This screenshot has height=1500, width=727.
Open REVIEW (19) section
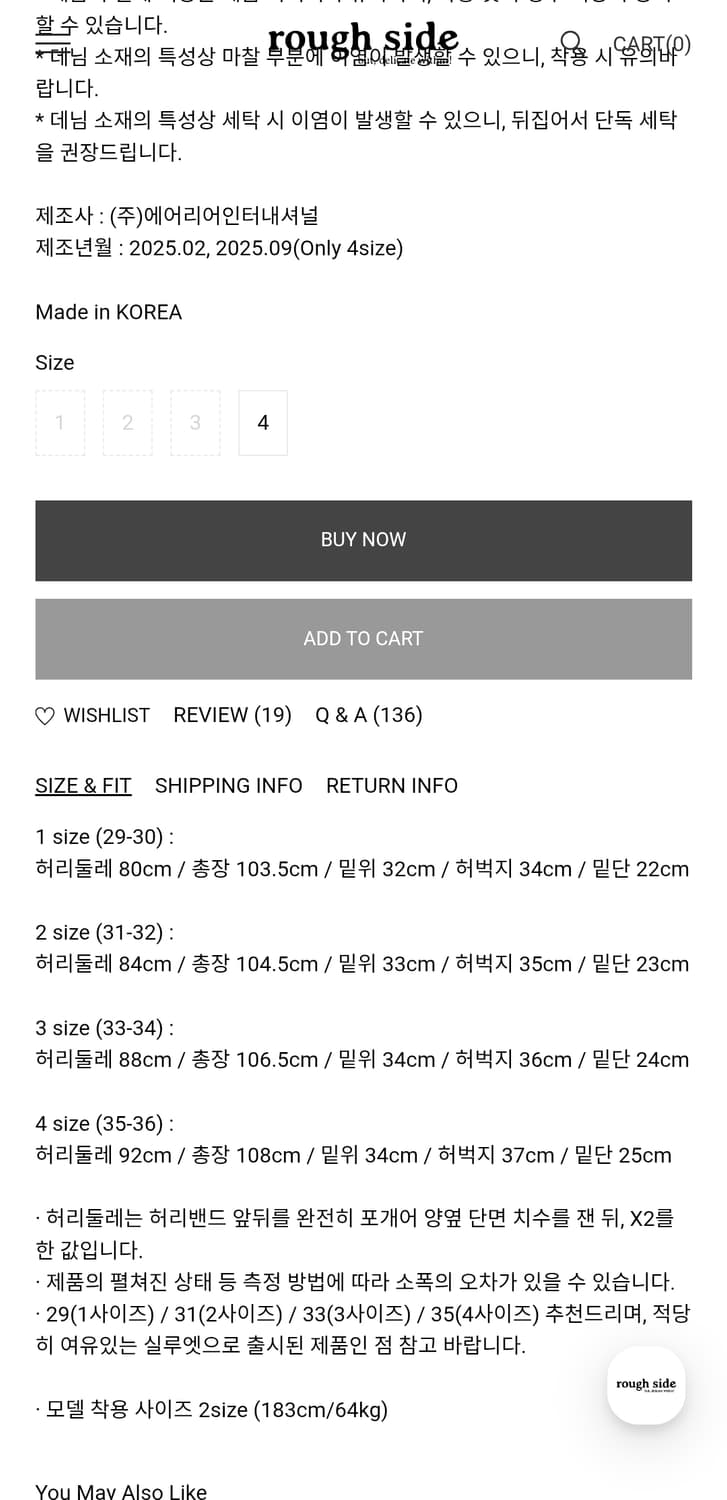click(232, 715)
